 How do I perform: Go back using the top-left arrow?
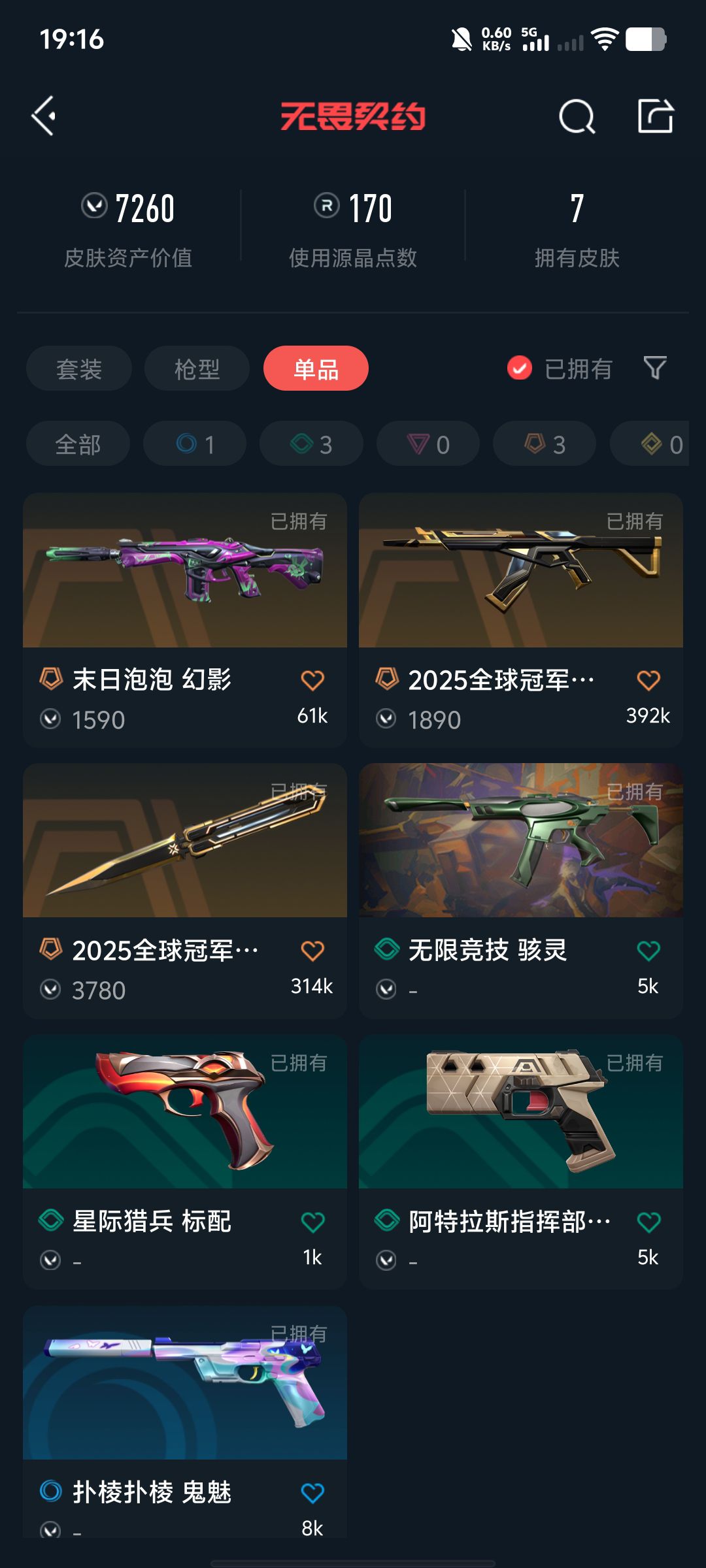tap(43, 116)
